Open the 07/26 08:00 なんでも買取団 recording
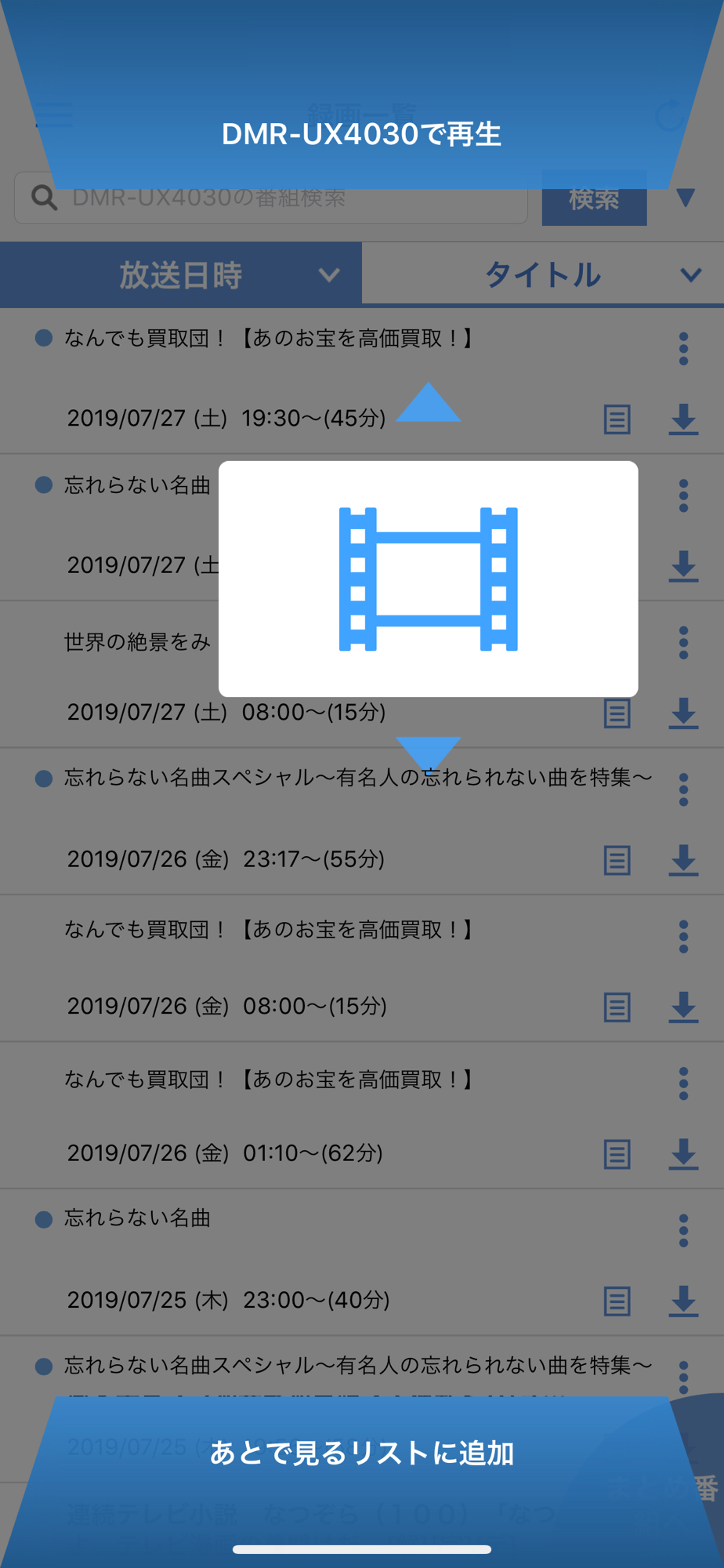724x1568 pixels. click(x=362, y=968)
